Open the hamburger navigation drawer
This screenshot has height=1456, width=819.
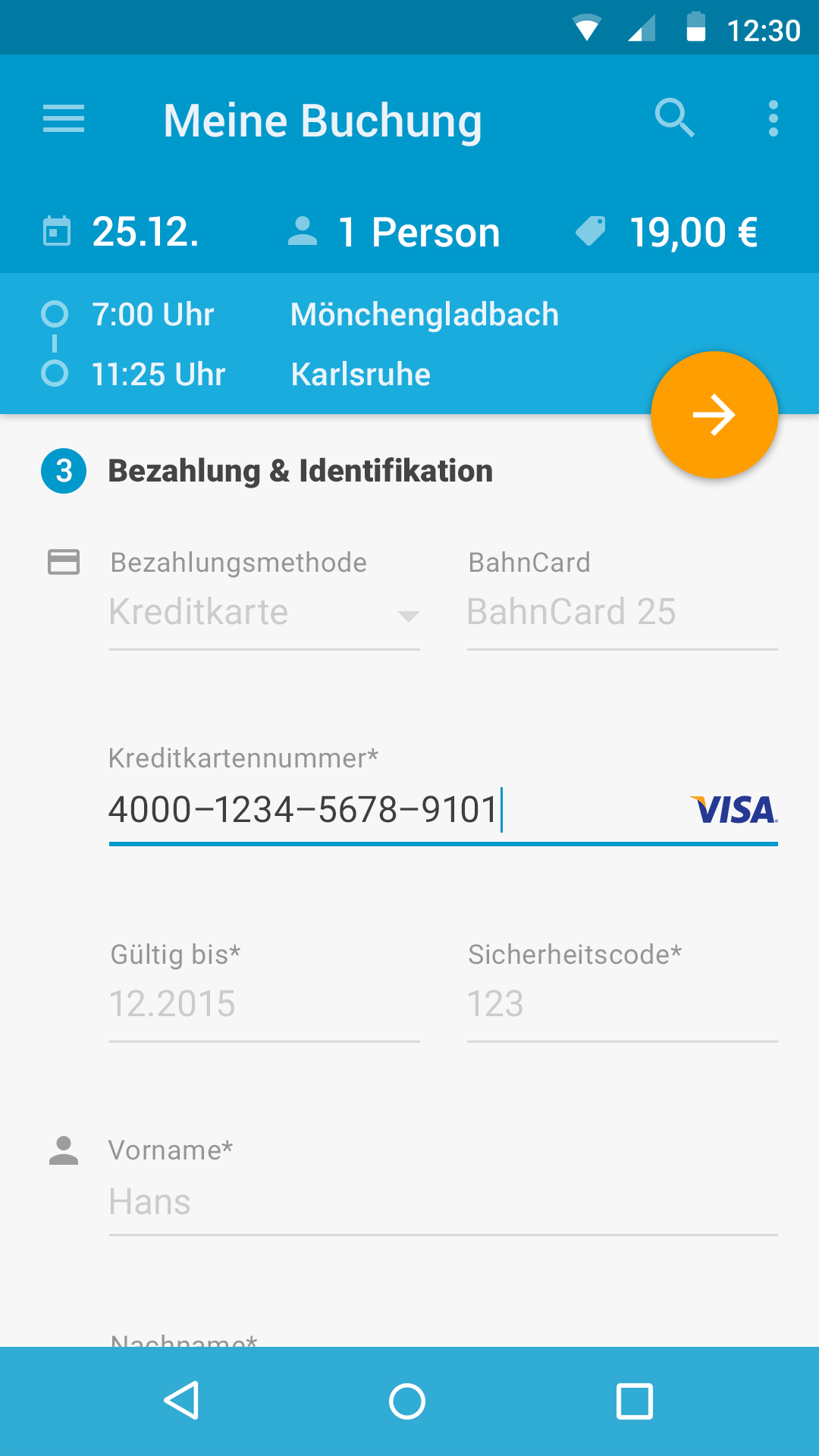pos(64,119)
